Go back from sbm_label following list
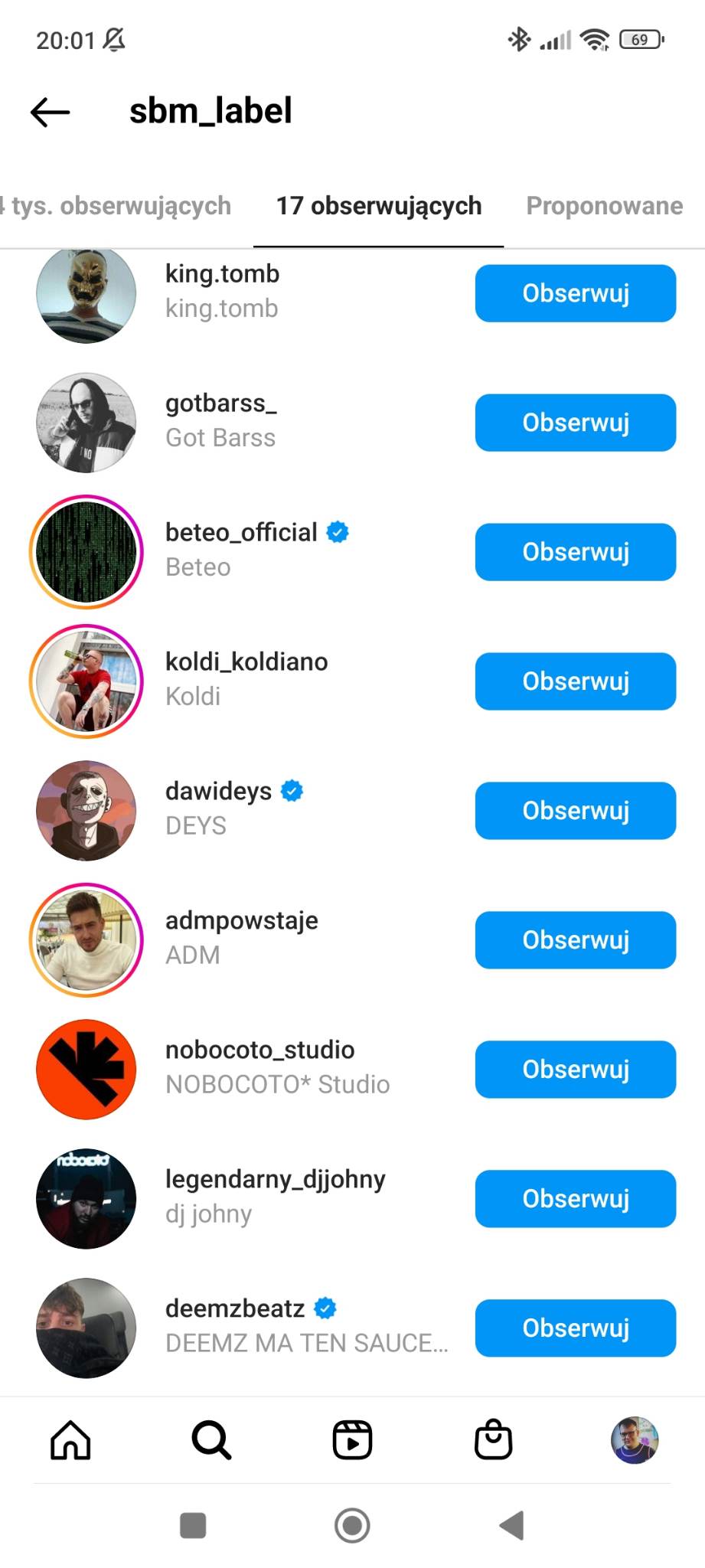 click(x=51, y=113)
